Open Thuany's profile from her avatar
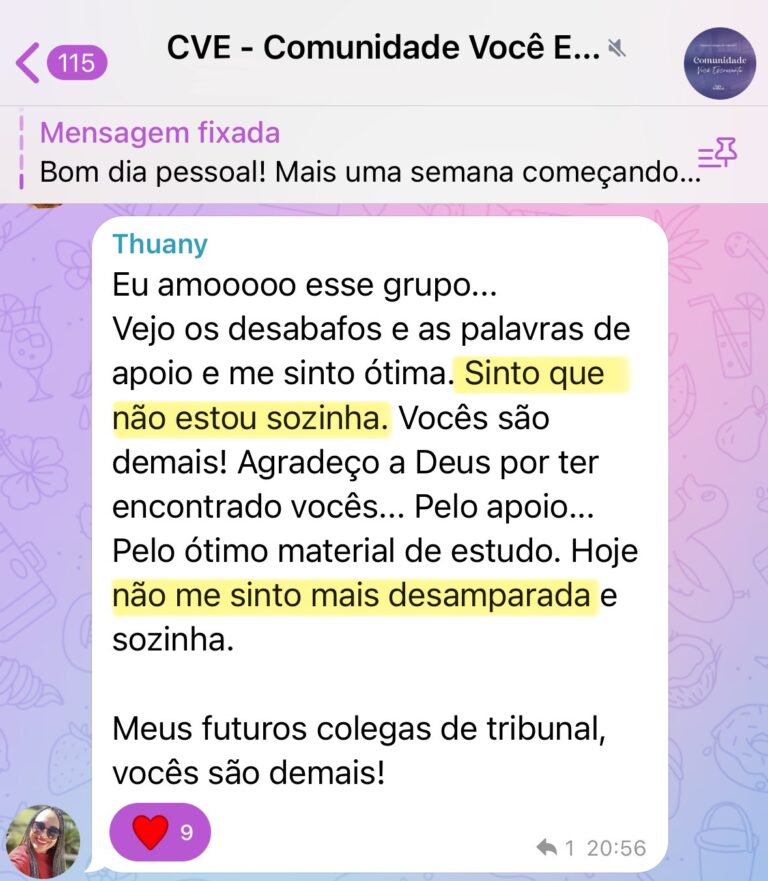Viewport: 768px width, 881px height. tap(42, 841)
